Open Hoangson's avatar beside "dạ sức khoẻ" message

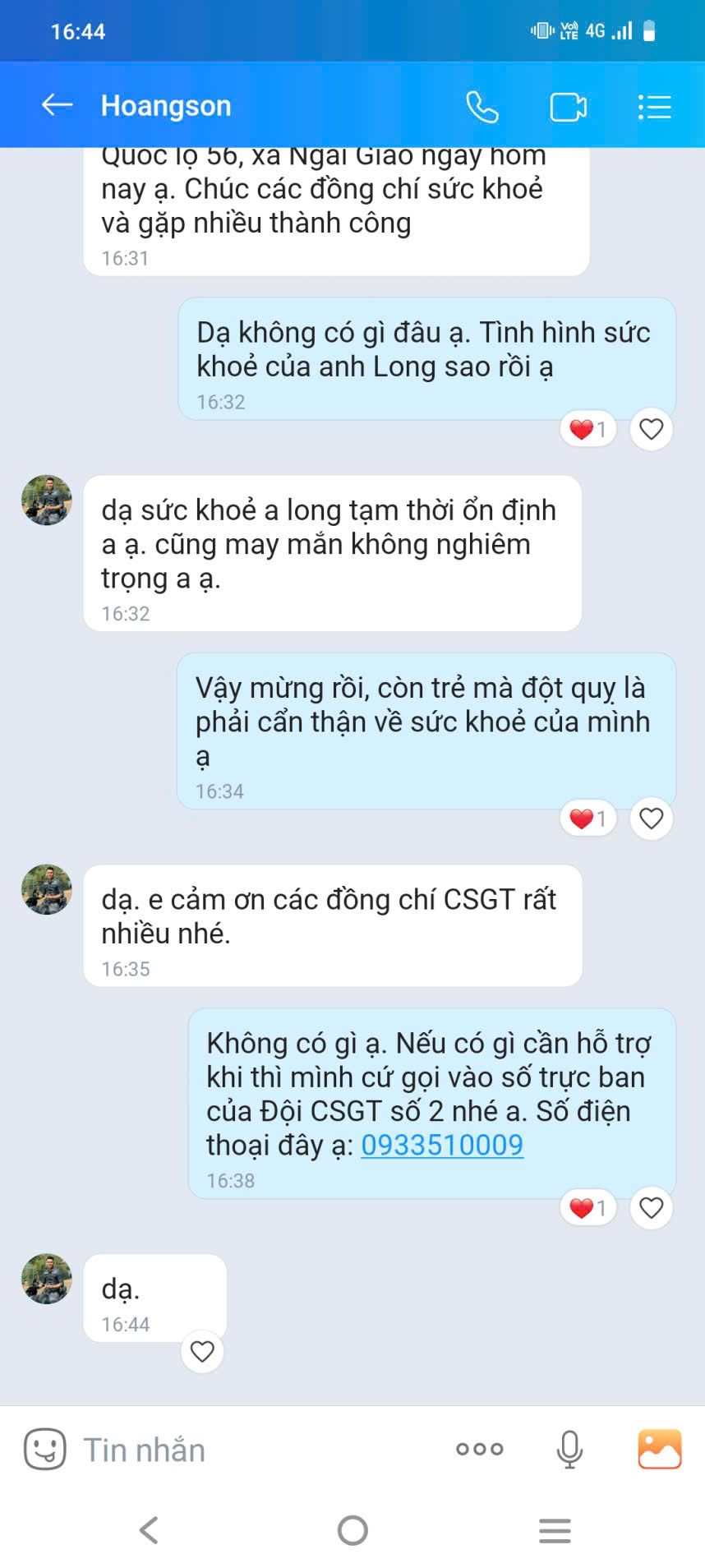(47, 500)
